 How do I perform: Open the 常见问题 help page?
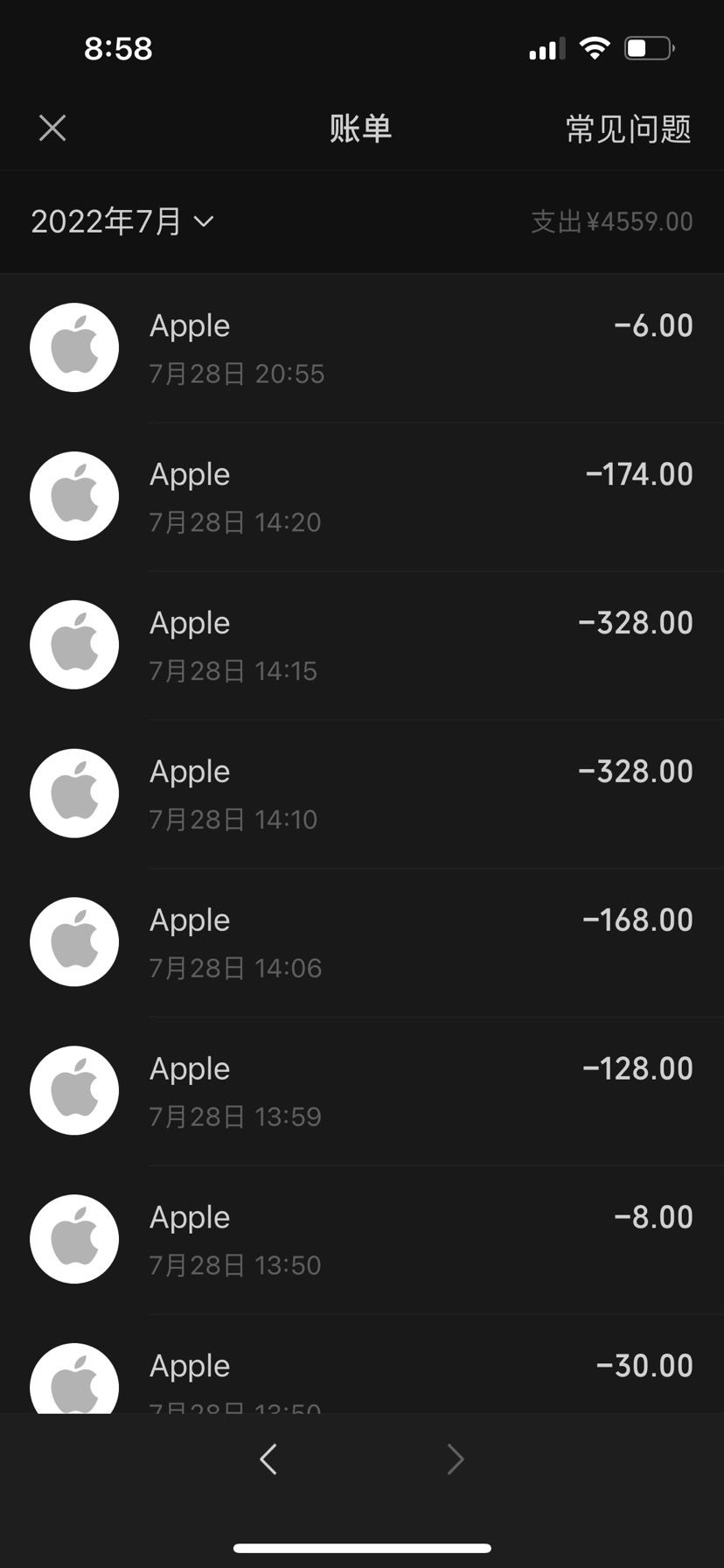(627, 129)
